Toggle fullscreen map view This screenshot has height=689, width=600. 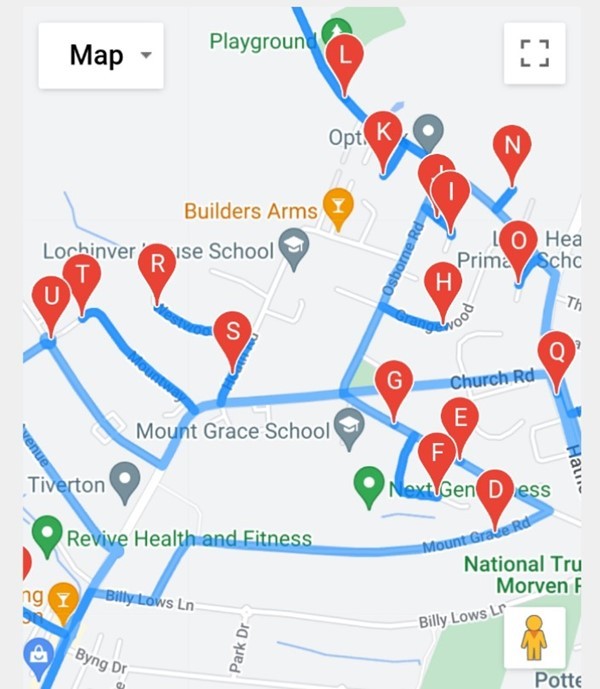pyautogui.click(x=535, y=54)
